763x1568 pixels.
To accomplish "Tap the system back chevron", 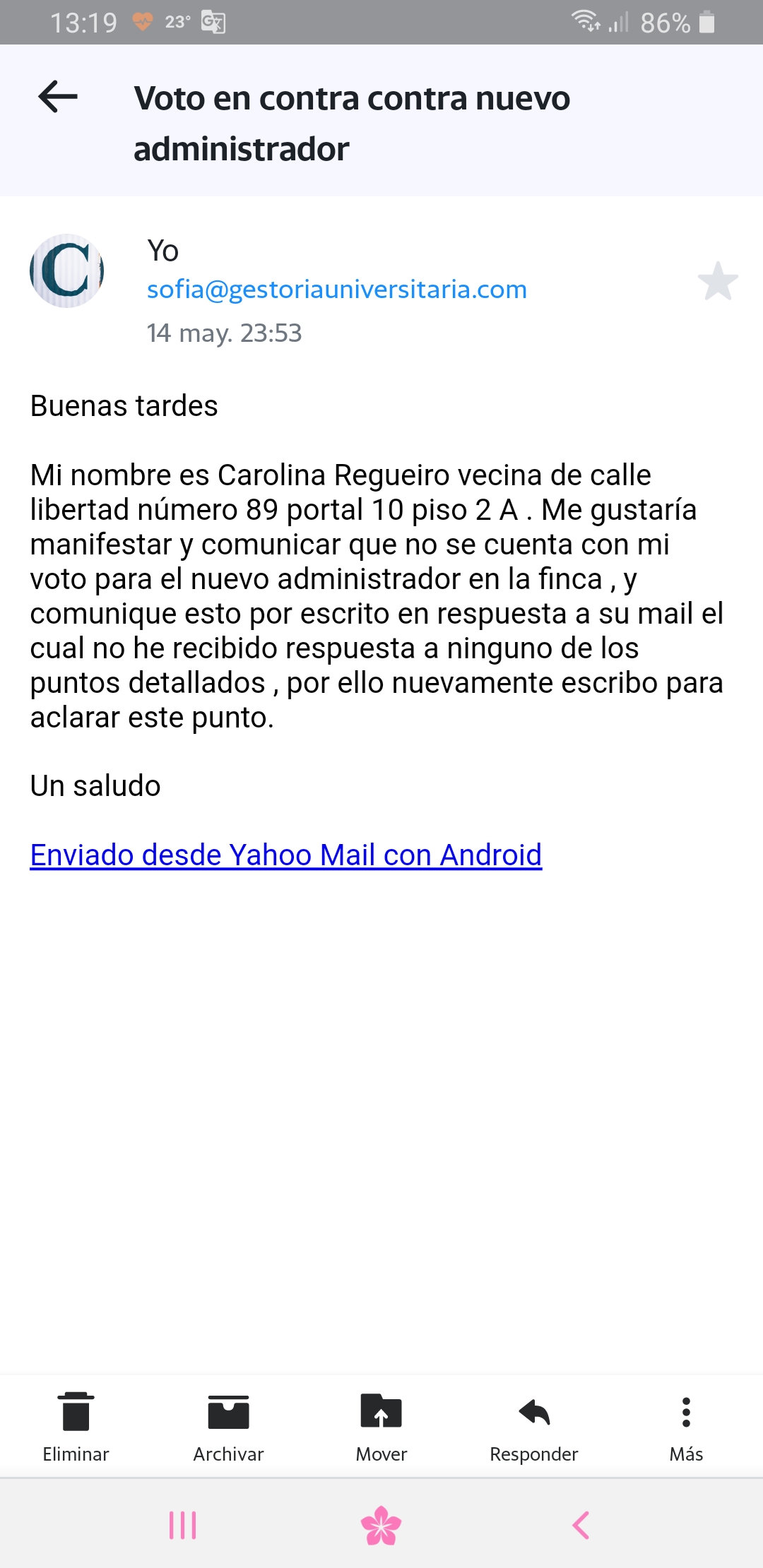I will [x=581, y=1526].
